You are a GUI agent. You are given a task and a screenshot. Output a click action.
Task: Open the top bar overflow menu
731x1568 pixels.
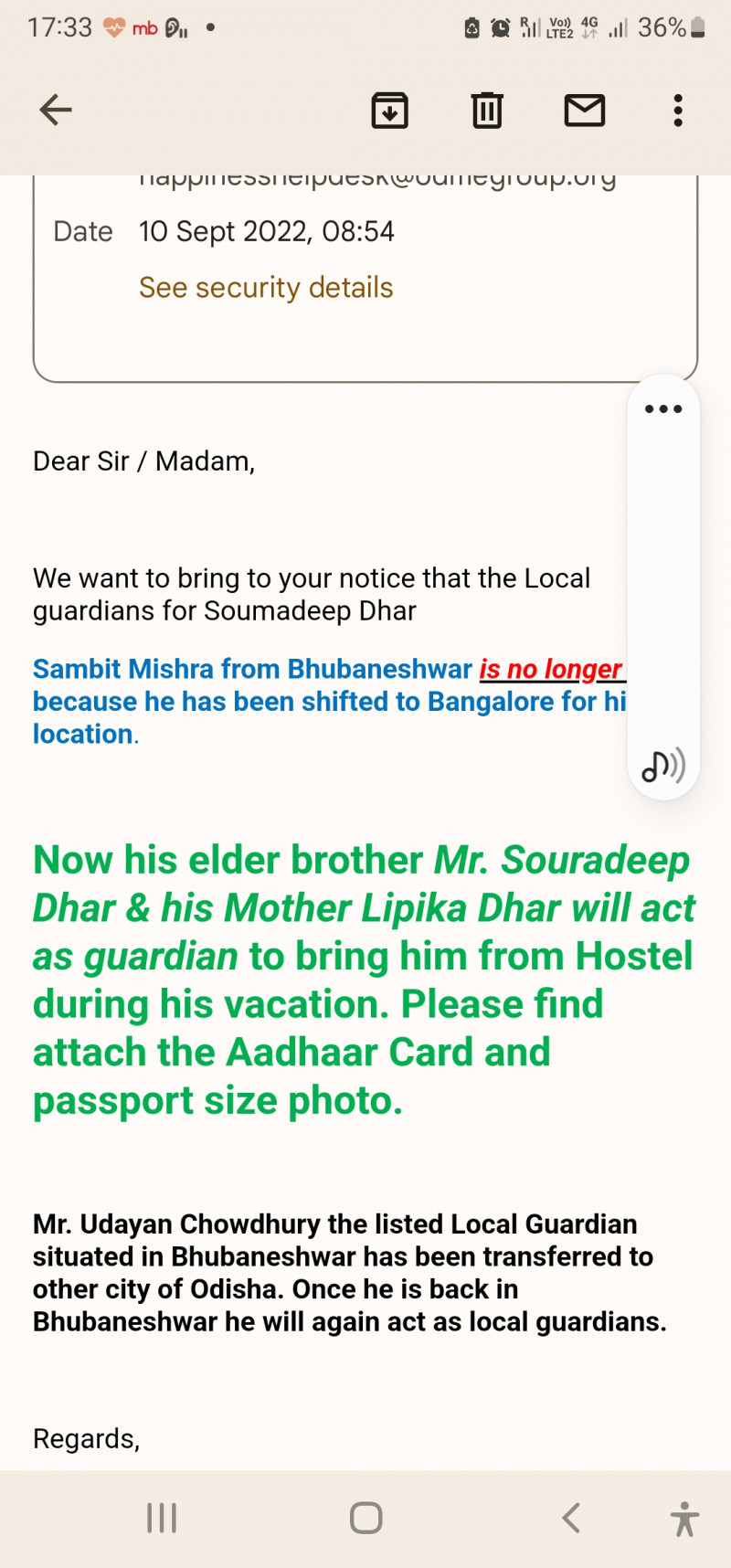[678, 111]
